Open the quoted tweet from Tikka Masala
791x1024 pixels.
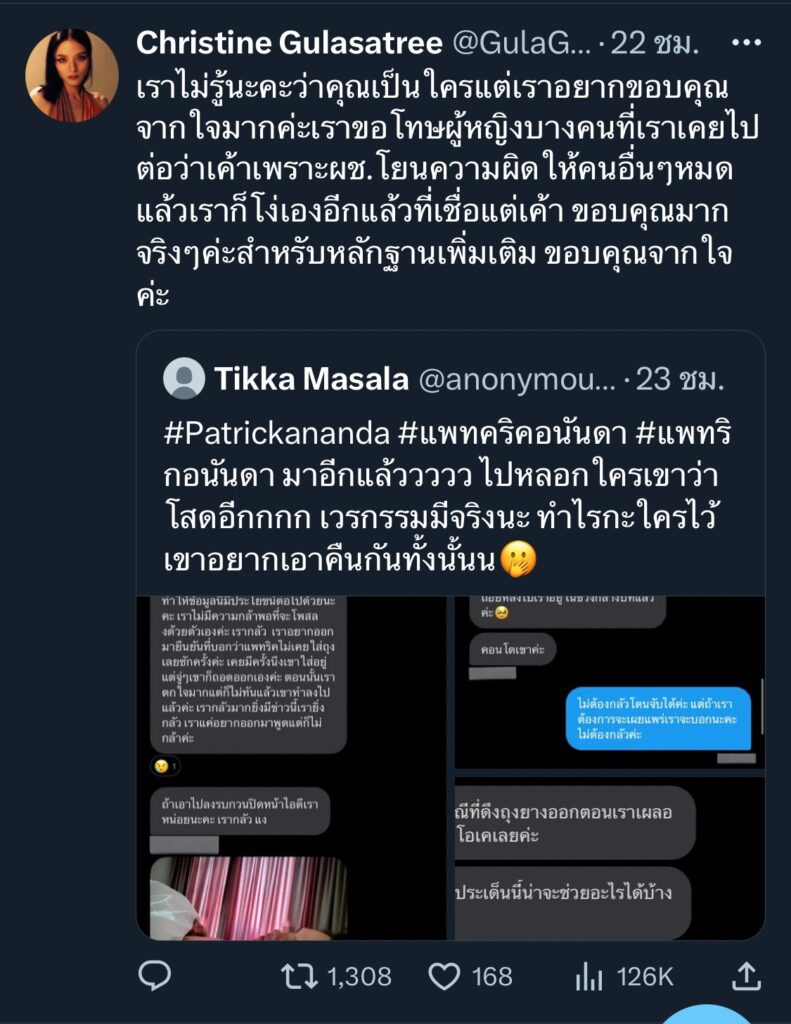450,380
